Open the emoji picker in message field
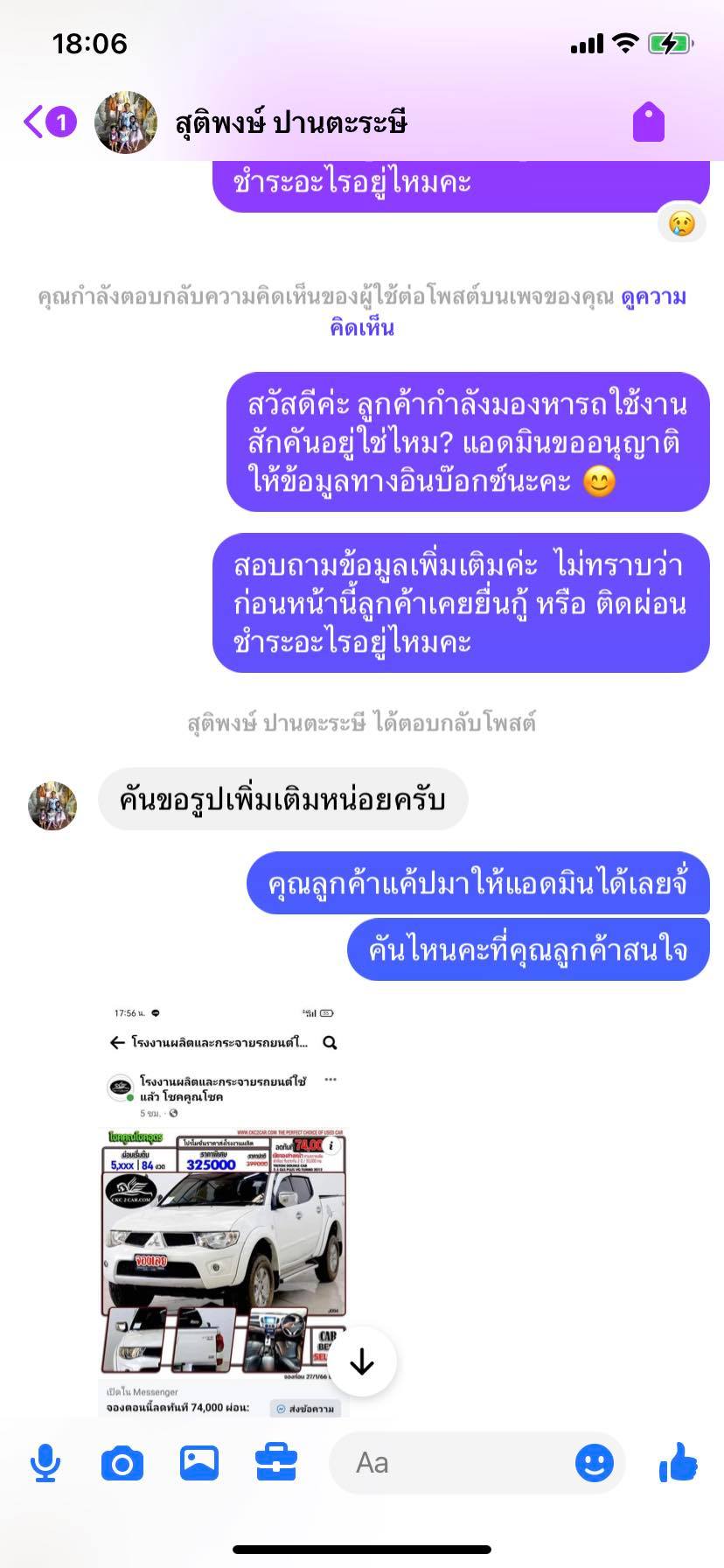 coord(595,1463)
